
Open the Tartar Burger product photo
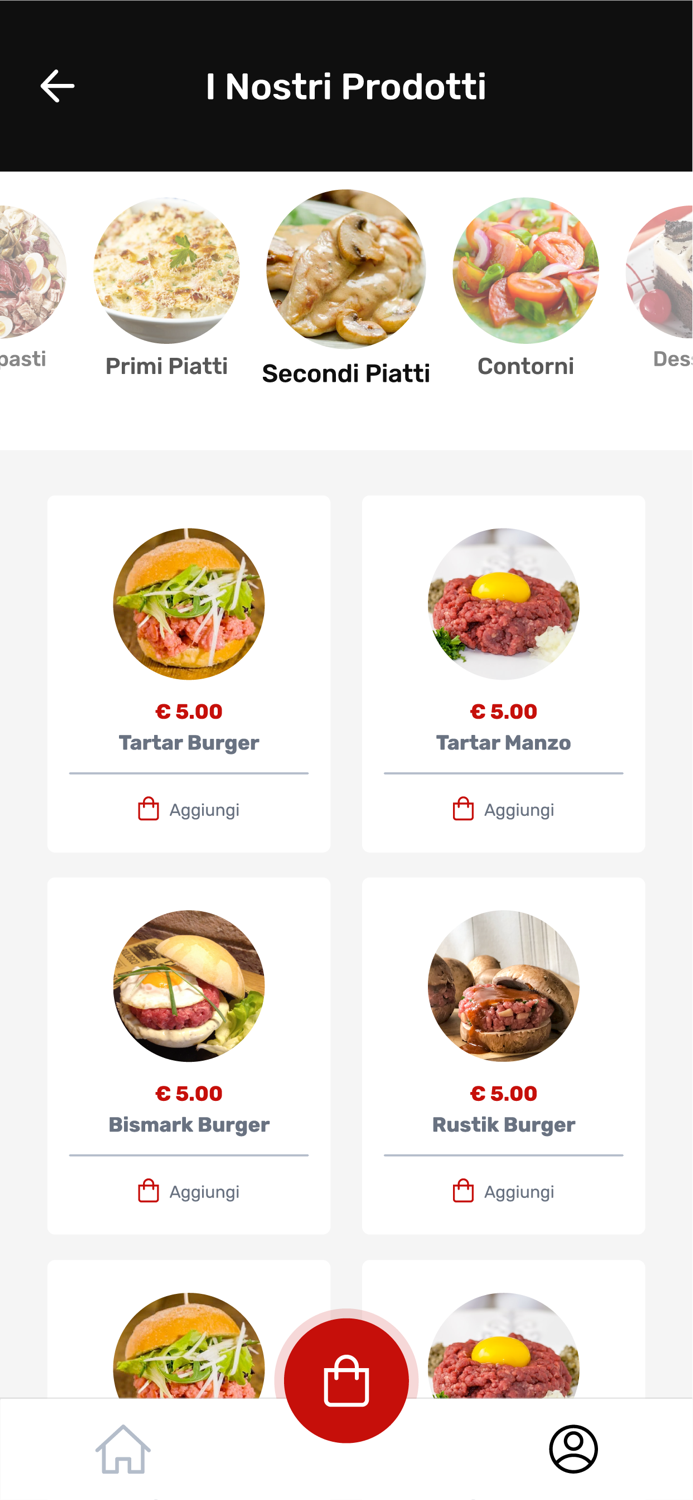click(x=189, y=604)
